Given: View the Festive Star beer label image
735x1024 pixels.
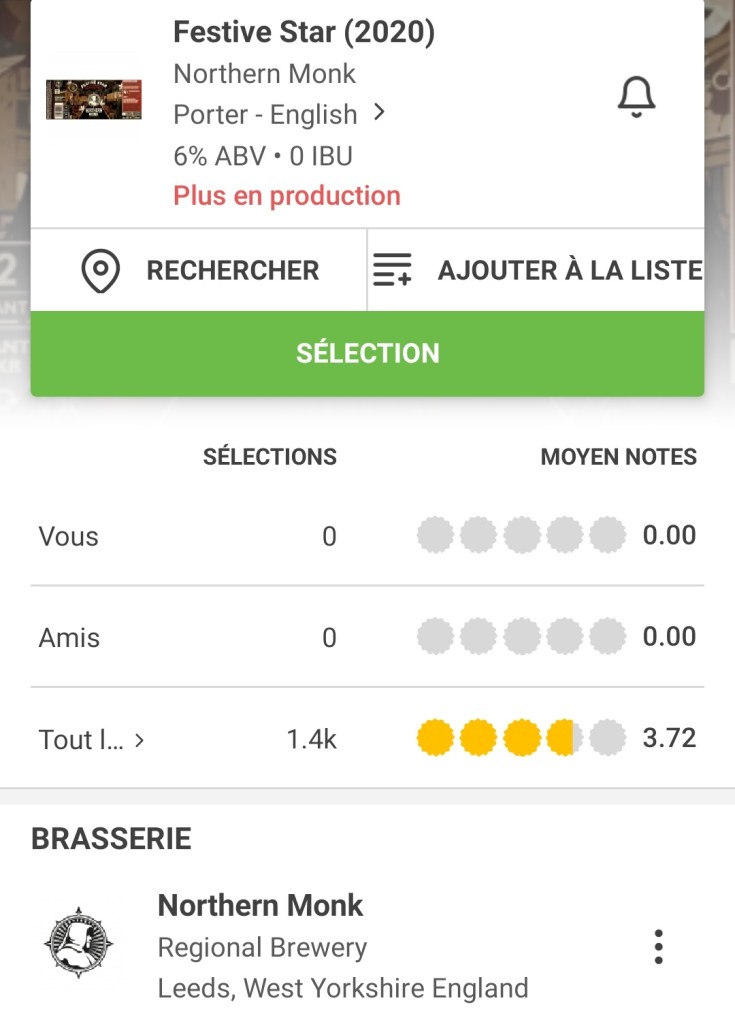Looking at the screenshot, I should point(94,99).
